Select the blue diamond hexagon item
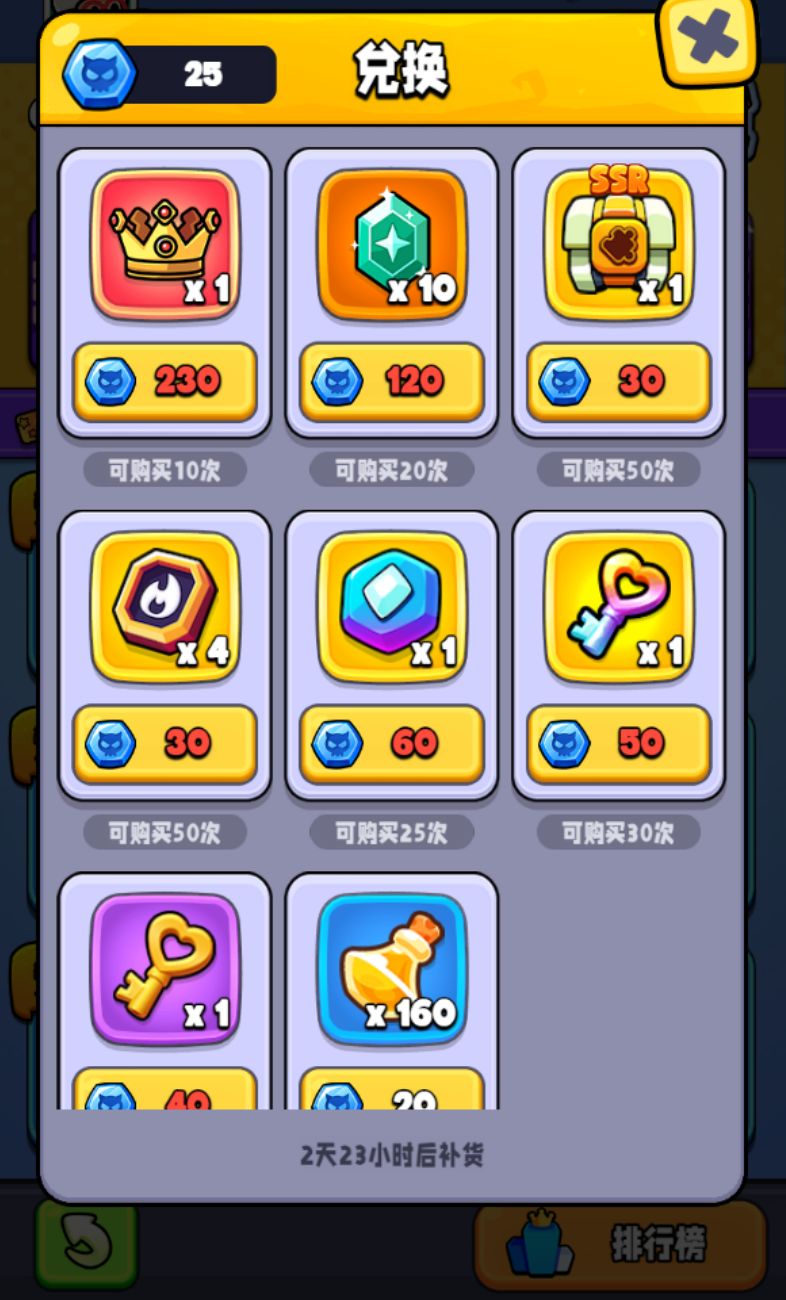This screenshot has height=1300, width=786. click(x=392, y=608)
